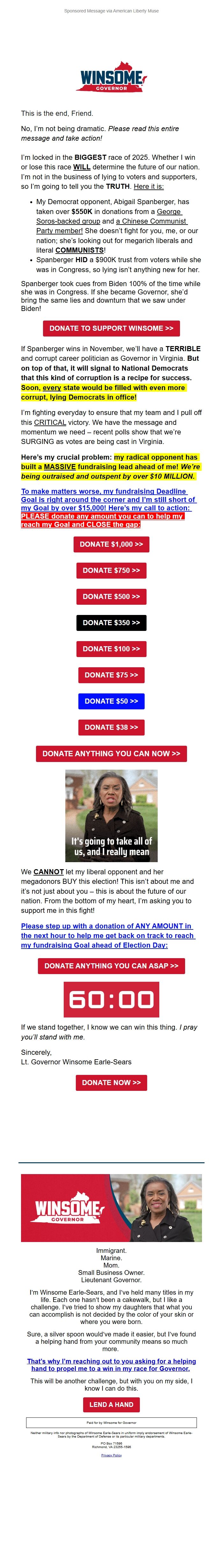Tap the DONATE $75 button
The width and height of the screenshot is (223, 1568).
(111, 675)
